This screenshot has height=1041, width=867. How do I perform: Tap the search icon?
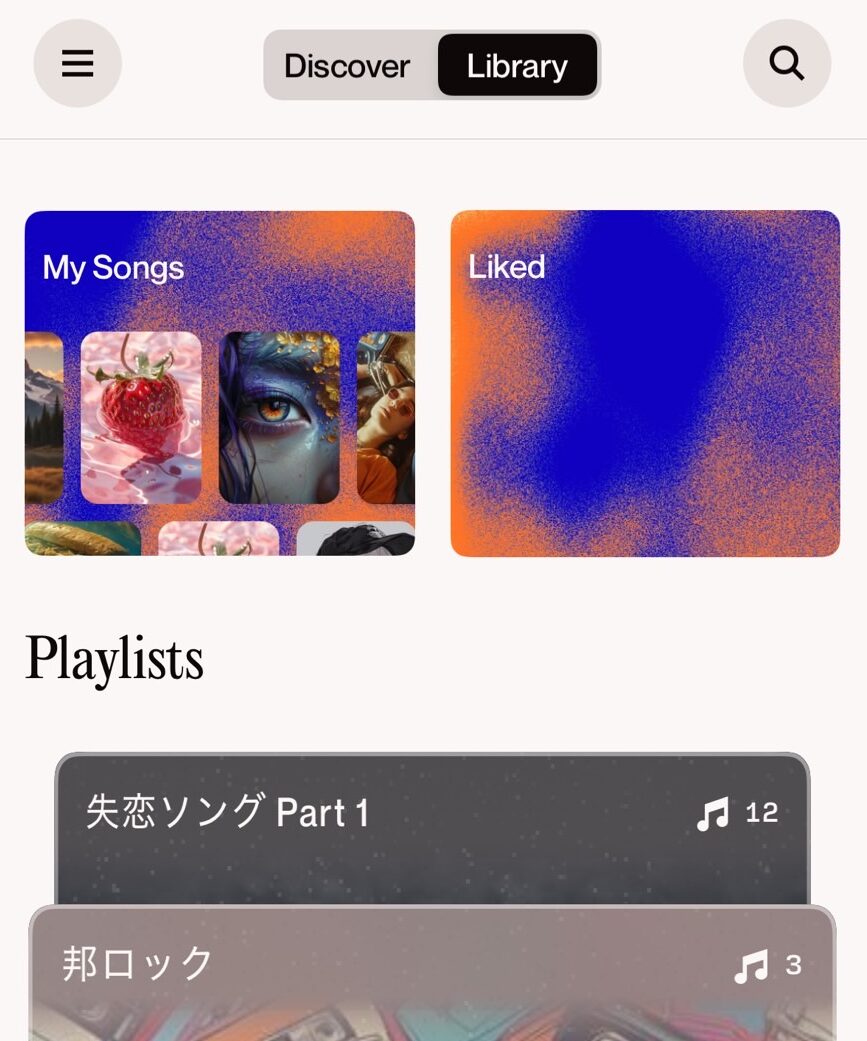[787, 62]
